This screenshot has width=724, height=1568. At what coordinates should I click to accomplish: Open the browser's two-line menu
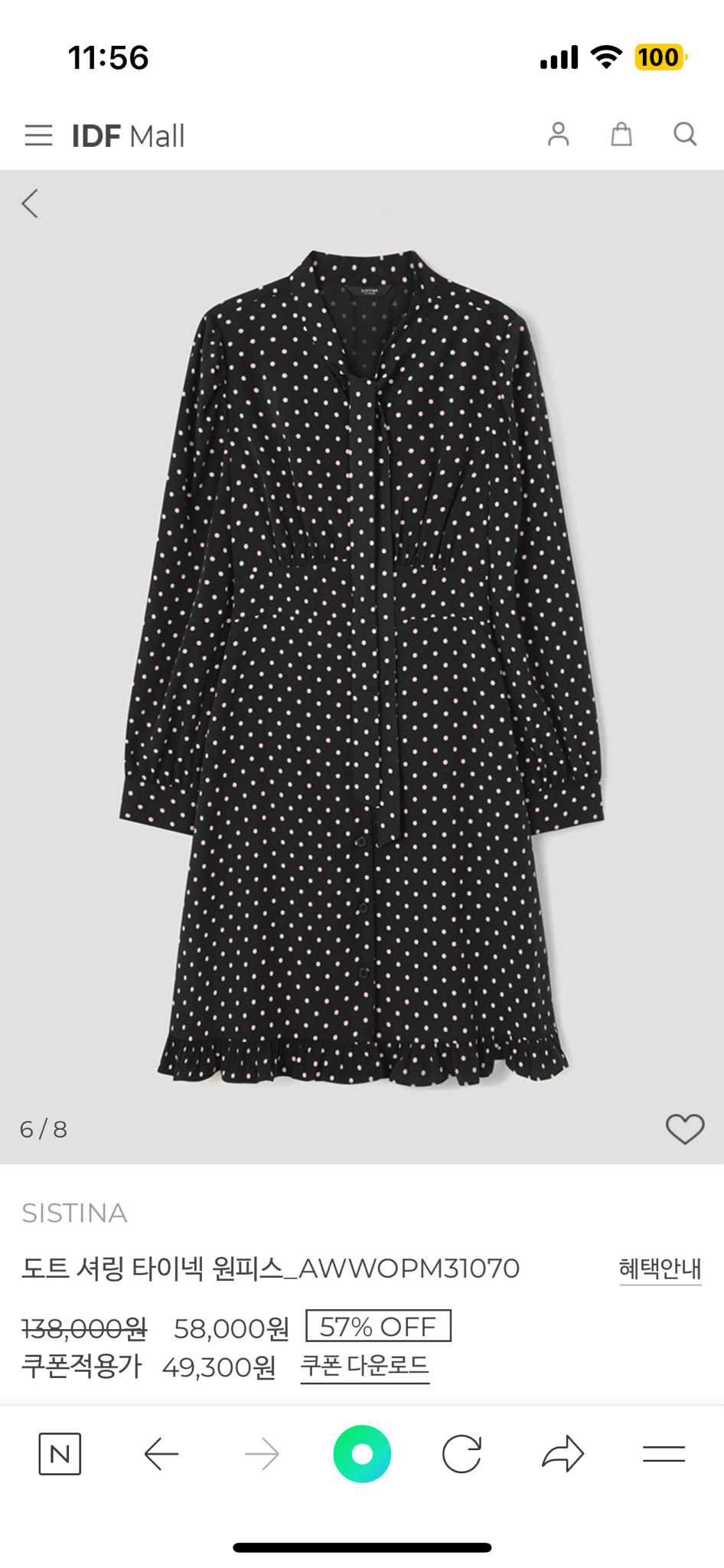click(664, 1453)
